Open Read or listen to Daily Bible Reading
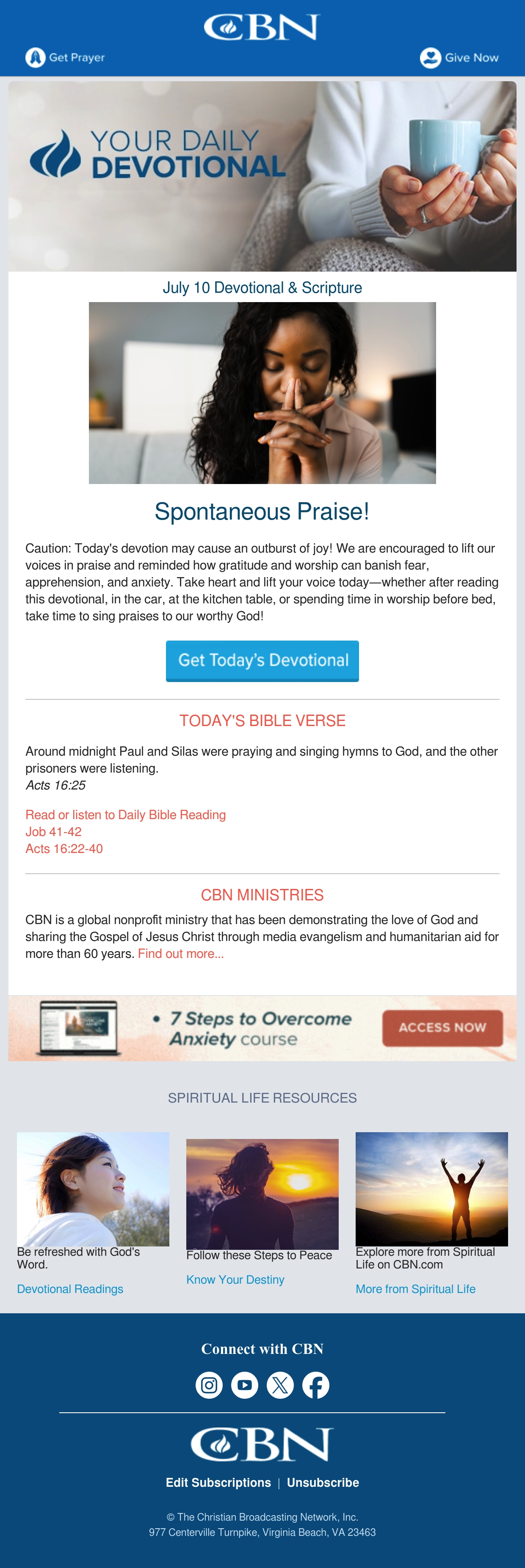 125,814
